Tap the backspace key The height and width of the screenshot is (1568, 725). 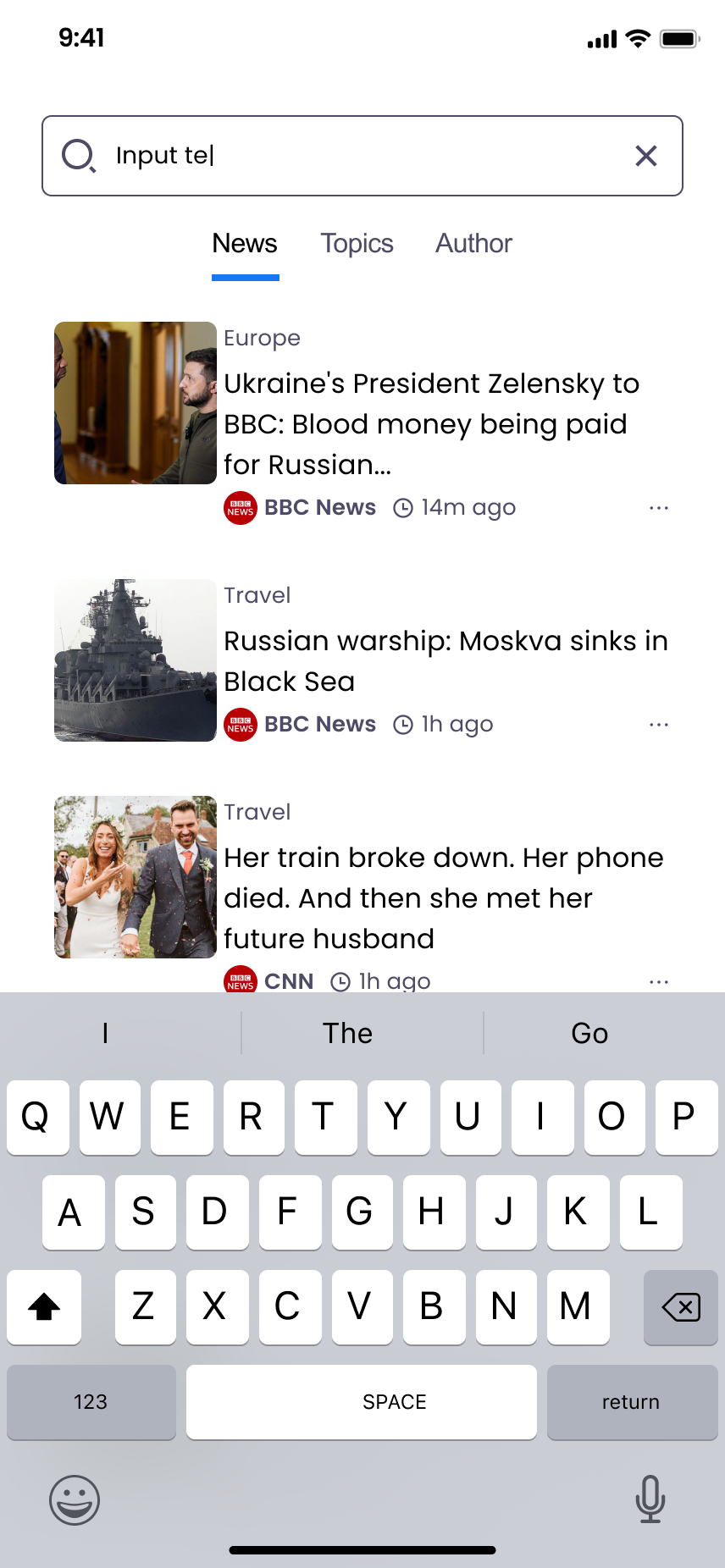[x=681, y=1307]
